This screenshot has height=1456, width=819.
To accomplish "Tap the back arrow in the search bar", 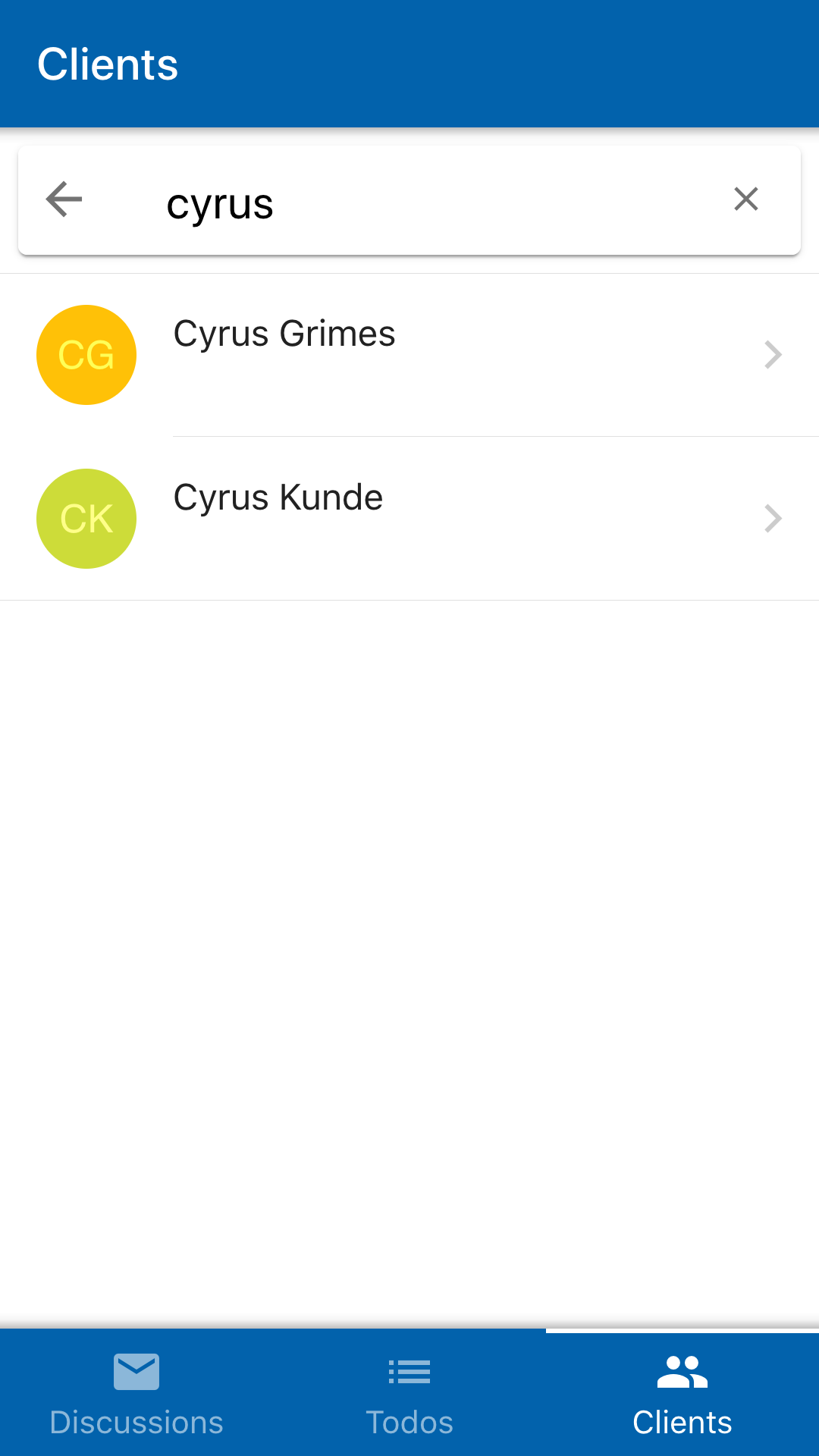I will (64, 200).
